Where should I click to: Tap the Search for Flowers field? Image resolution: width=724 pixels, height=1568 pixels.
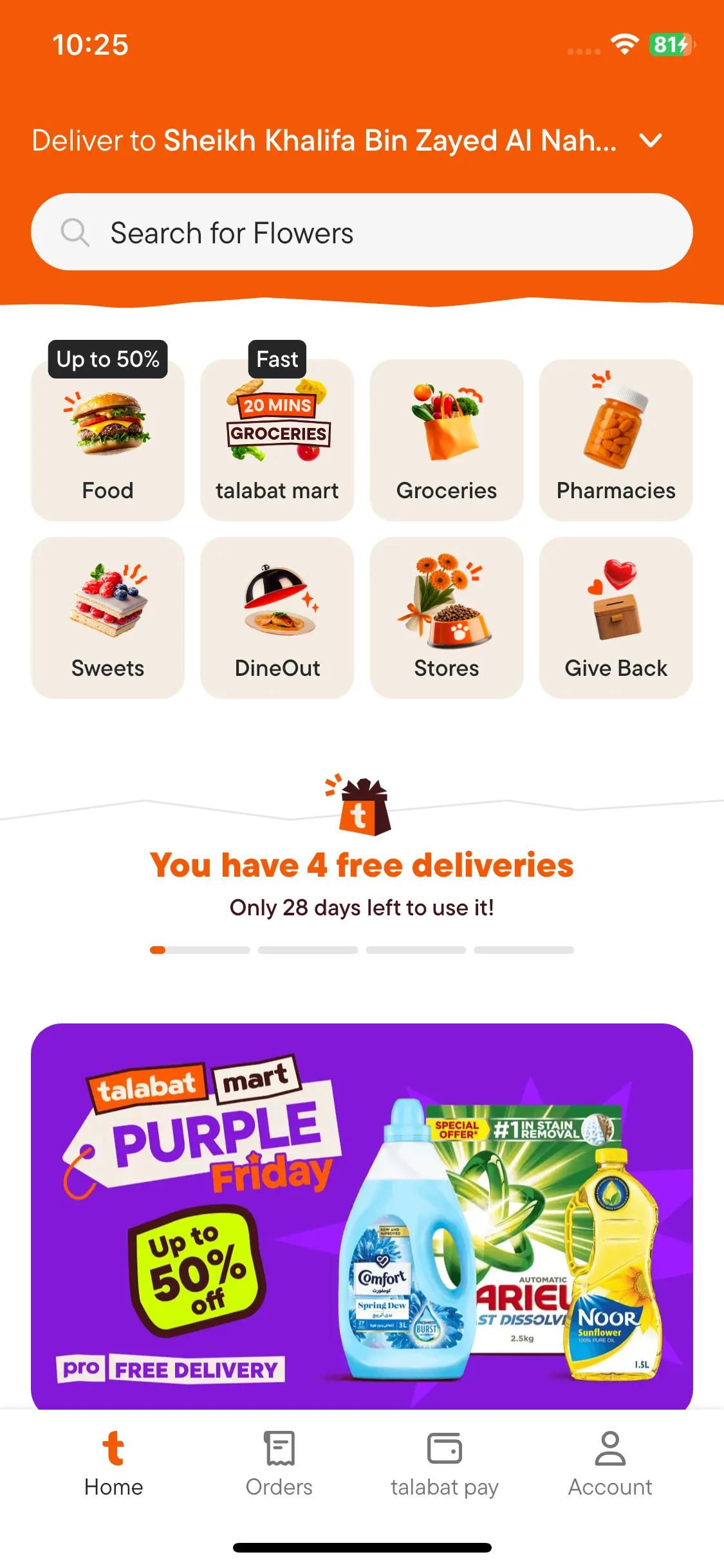(x=362, y=232)
